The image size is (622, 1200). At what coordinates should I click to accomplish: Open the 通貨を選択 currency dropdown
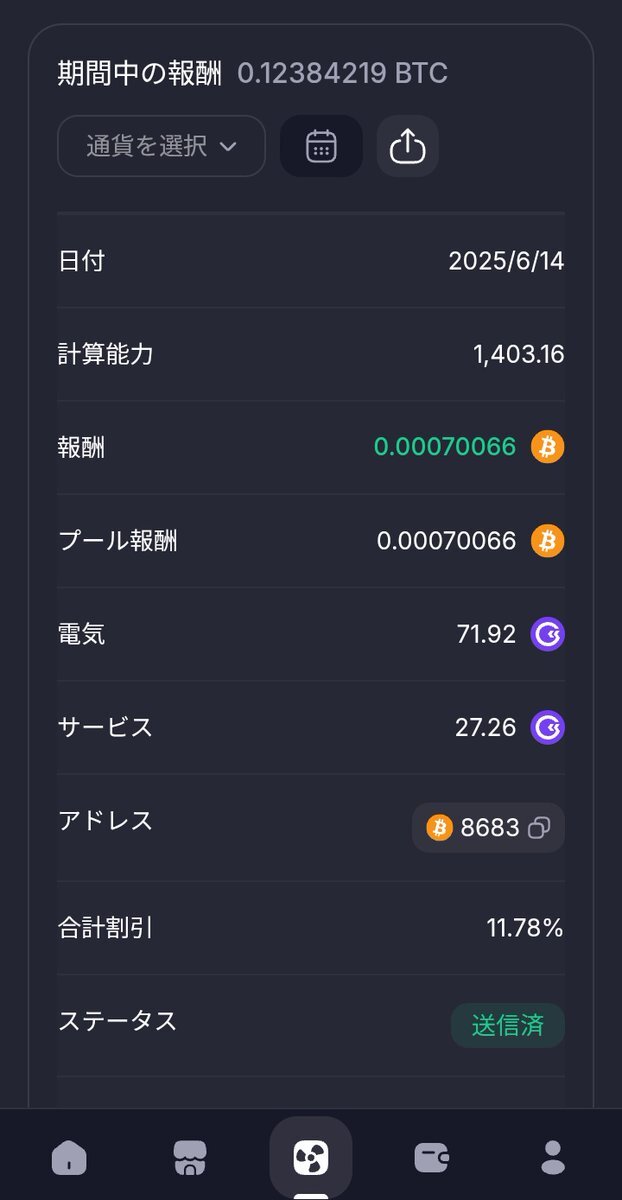pyautogui.click(x=161, y=146)
